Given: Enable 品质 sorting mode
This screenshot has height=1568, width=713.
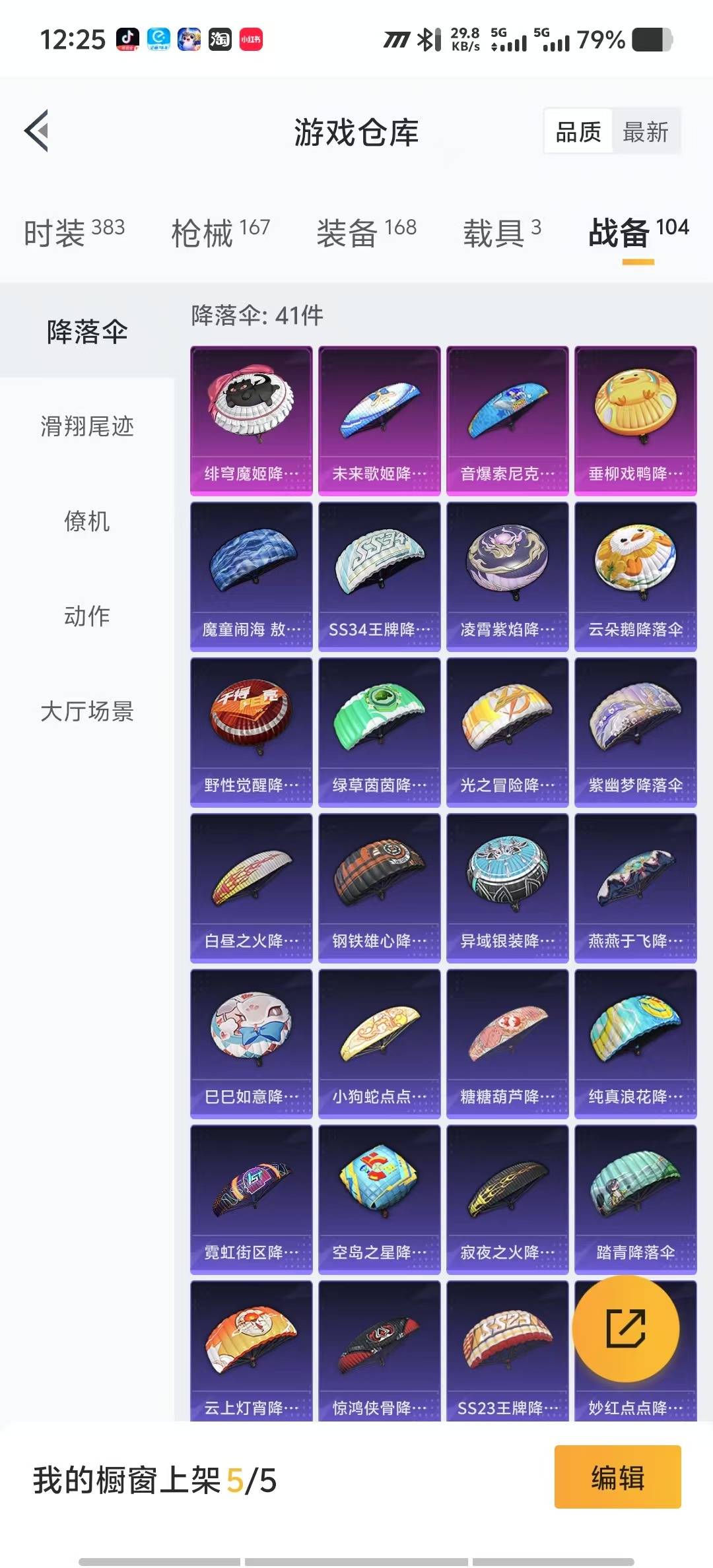Looking at the screenshot, I should click(576, 131).
